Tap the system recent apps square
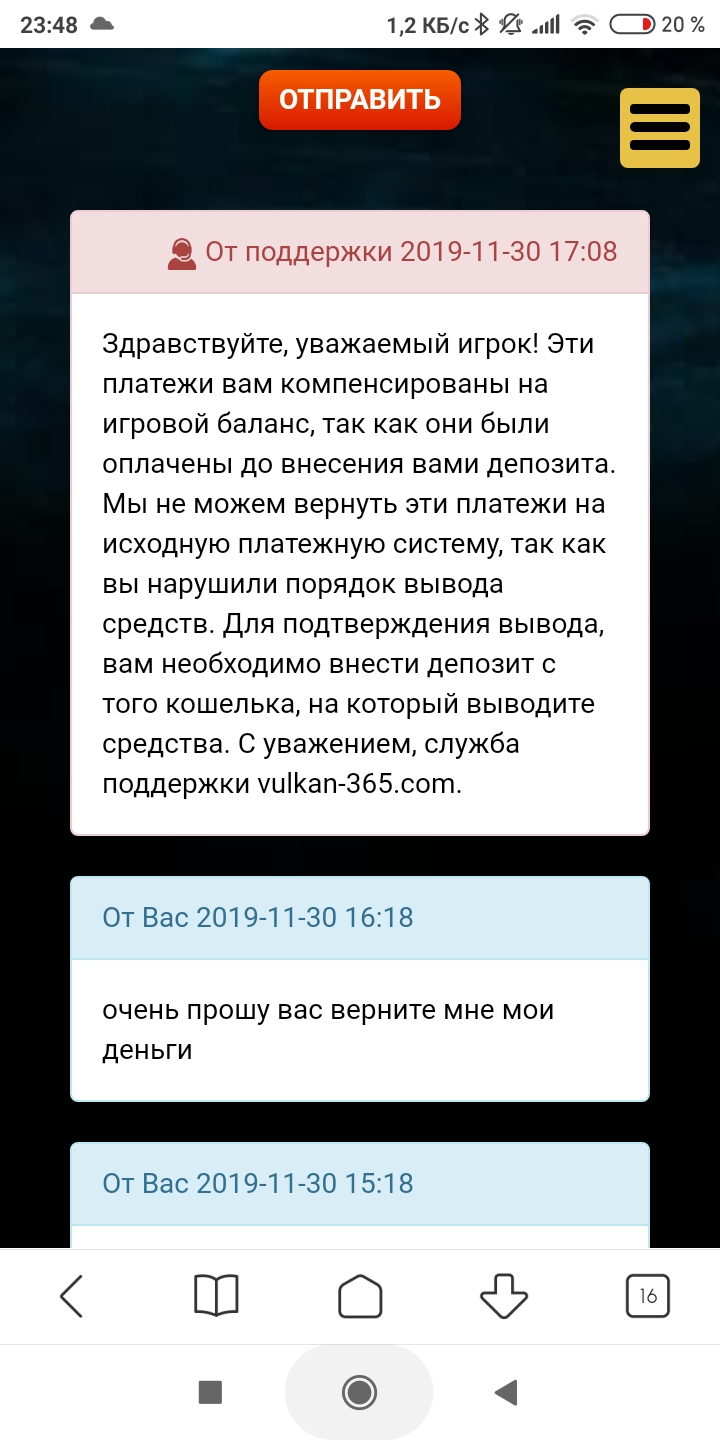Viewport: 720px width, 1440px height. click(x=210, y=1391)
